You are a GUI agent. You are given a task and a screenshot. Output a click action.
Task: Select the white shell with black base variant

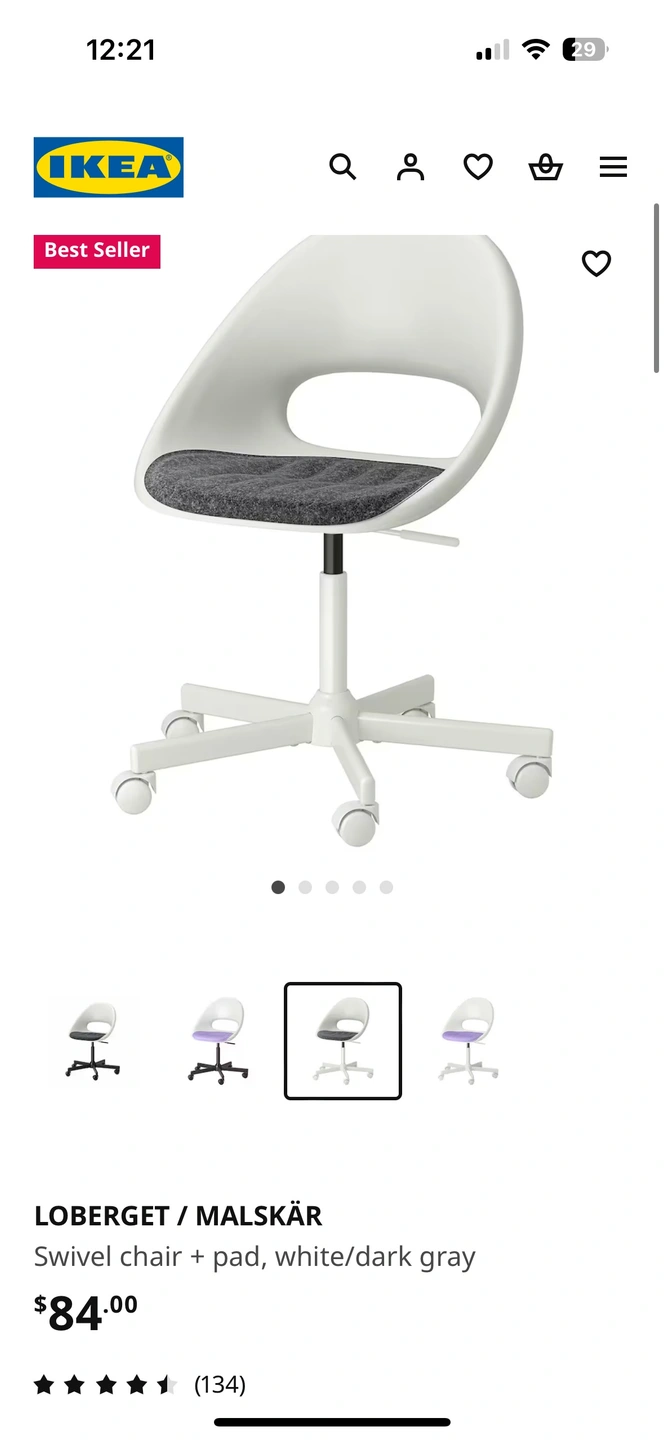click(x=93, y=1041)
